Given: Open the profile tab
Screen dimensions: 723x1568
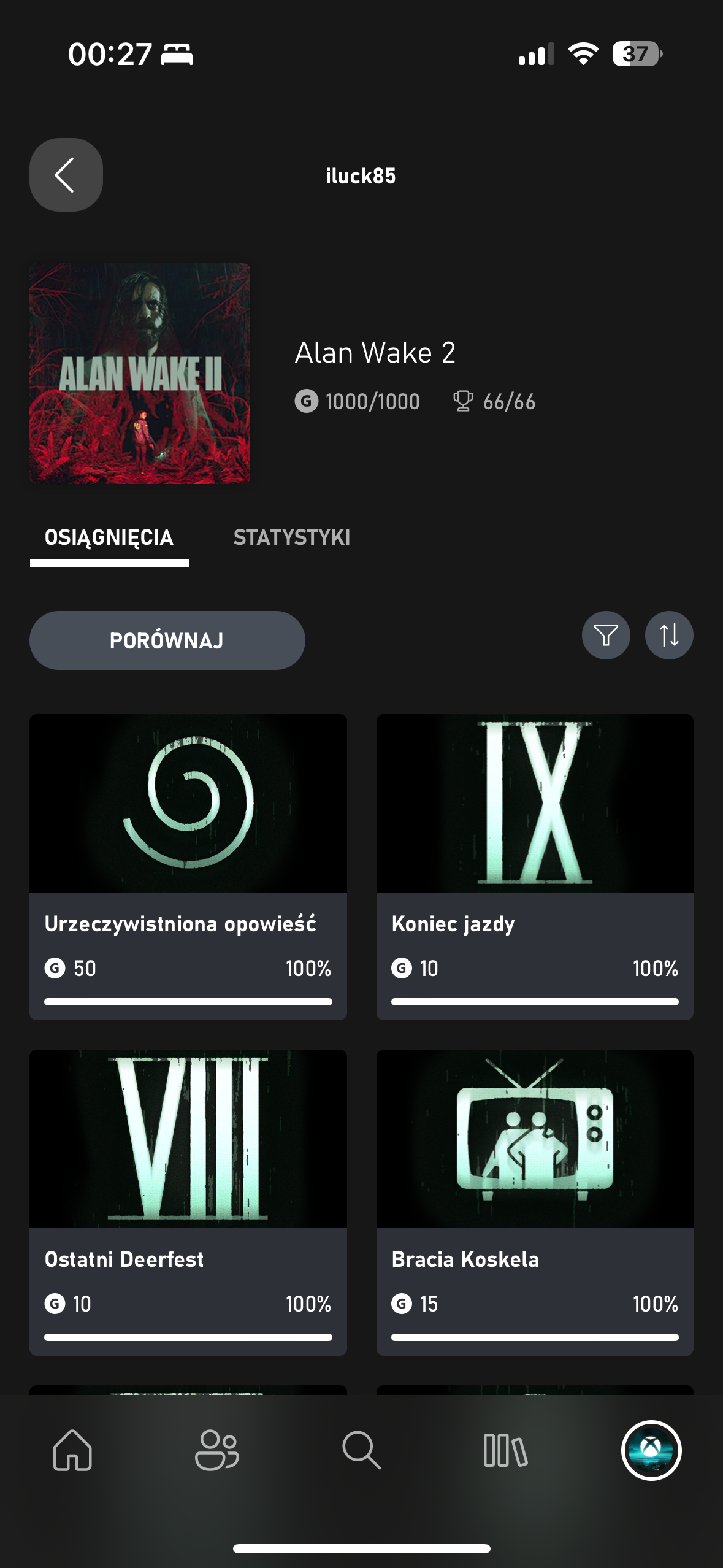Looking at the screenshot, I should (x=651, y=1450).
